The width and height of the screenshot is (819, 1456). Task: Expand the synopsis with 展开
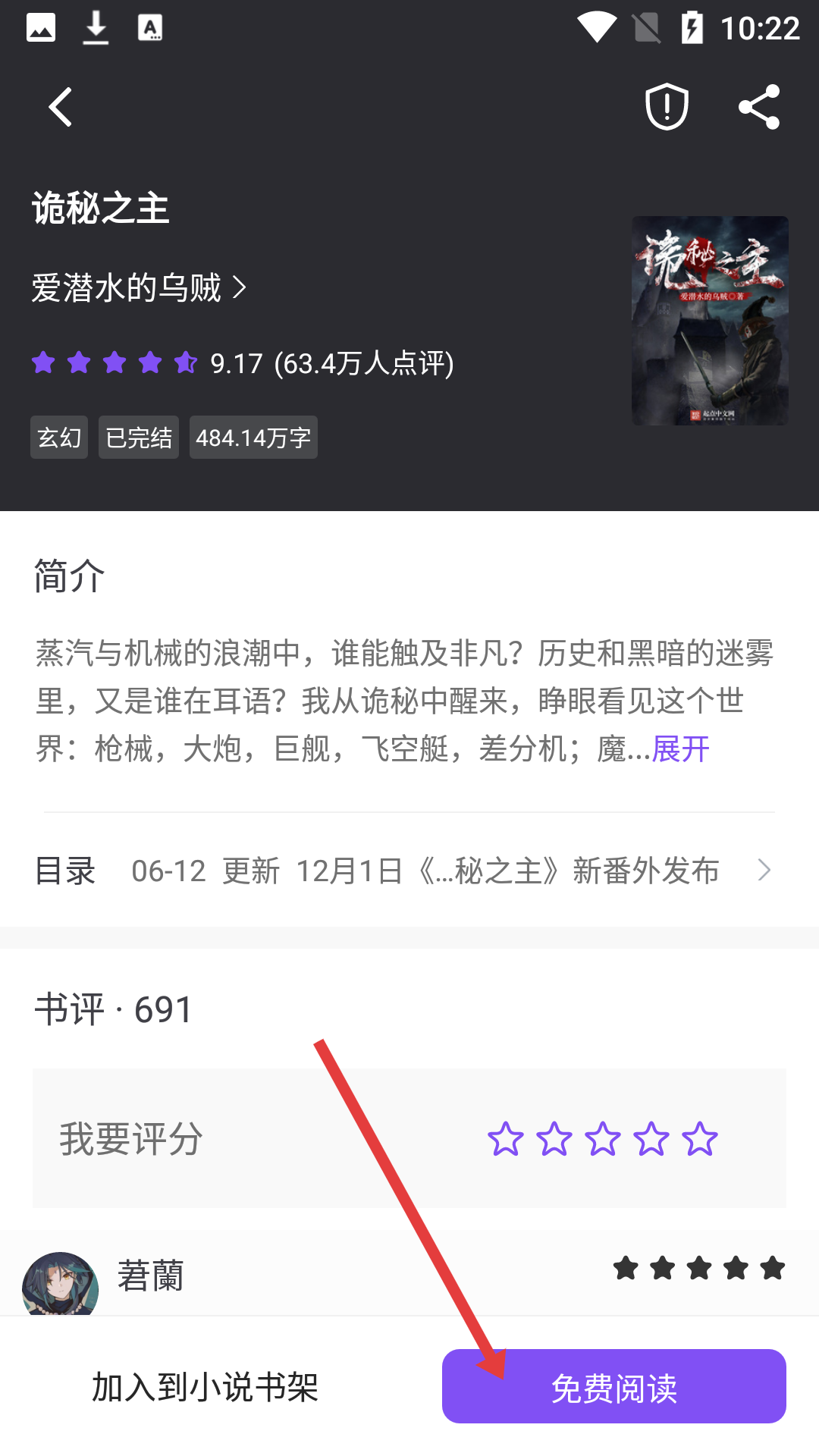(680, 749)
